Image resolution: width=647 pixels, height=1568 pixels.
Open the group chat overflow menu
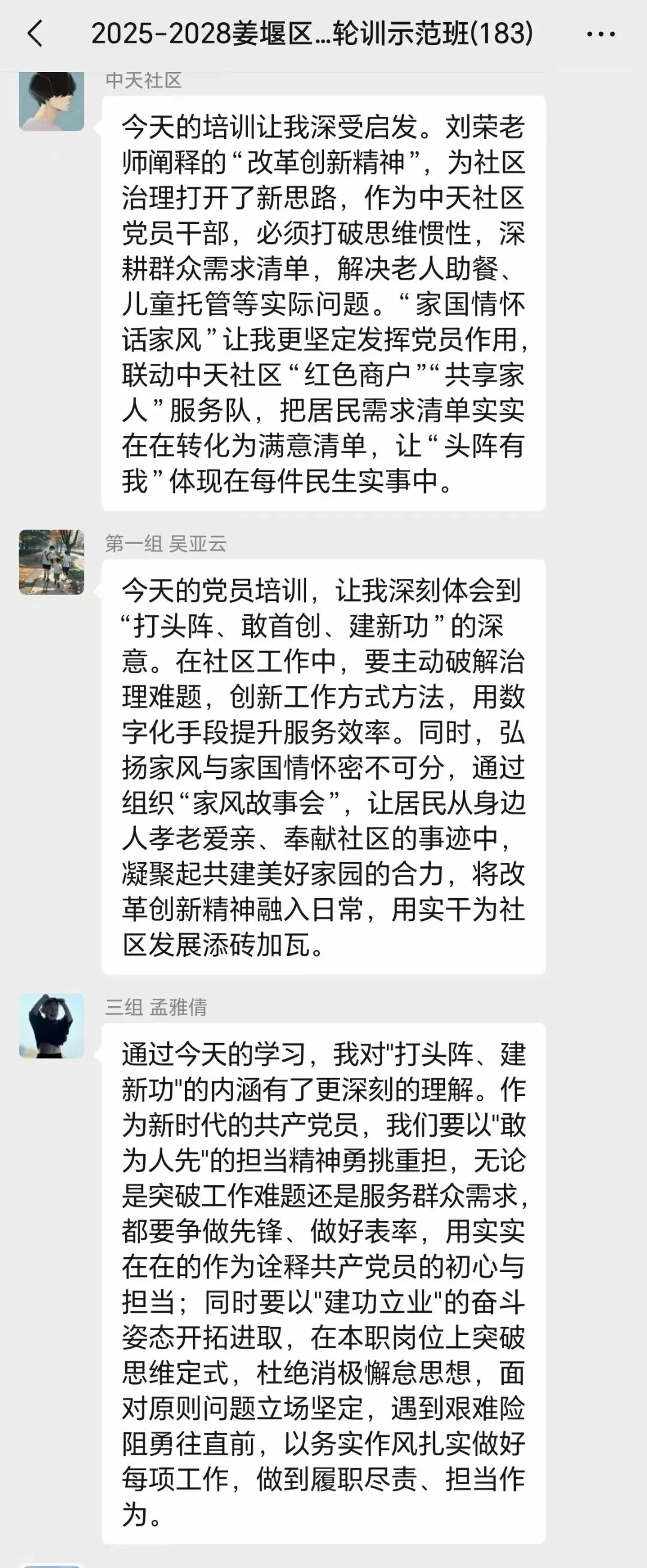point(600,34)
